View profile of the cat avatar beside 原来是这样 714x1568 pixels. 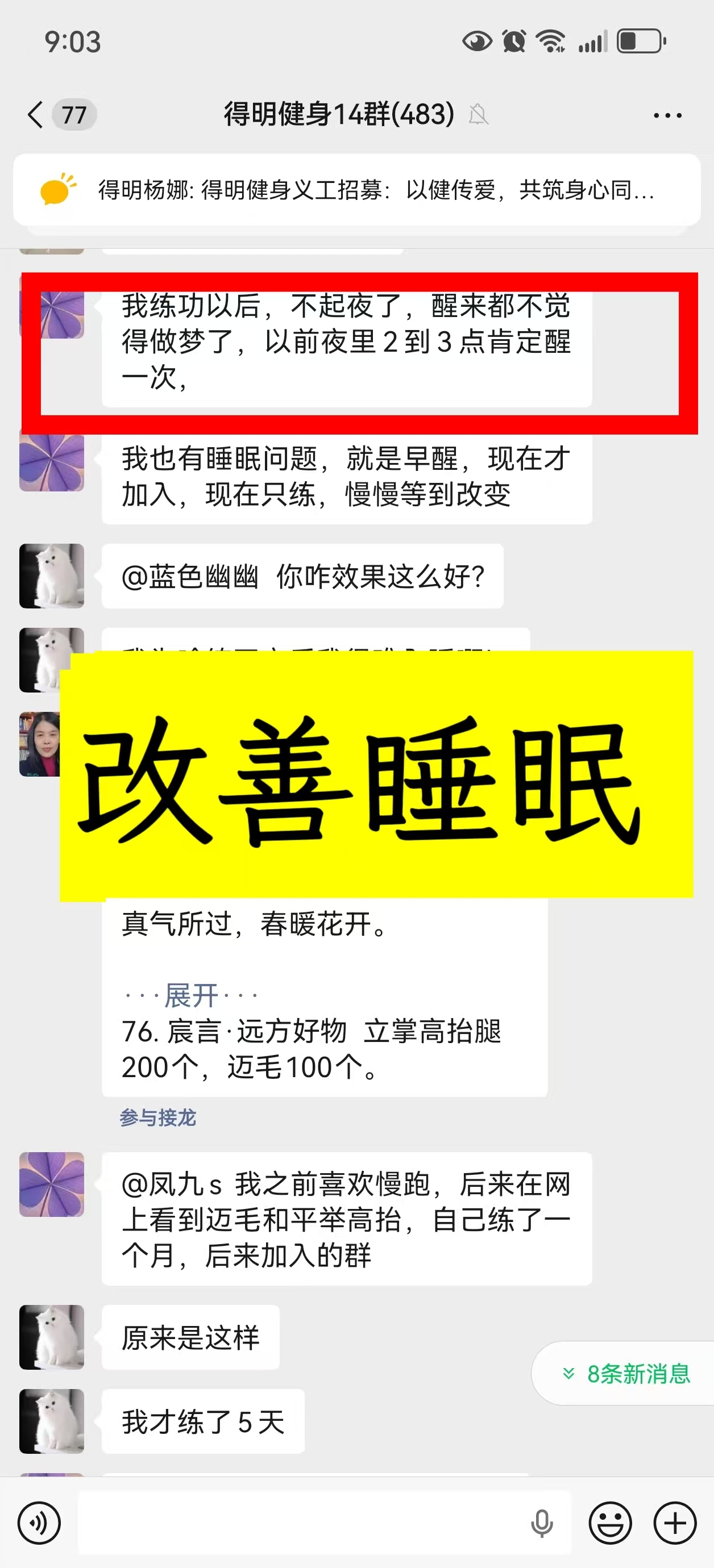tap(52, 1337)
